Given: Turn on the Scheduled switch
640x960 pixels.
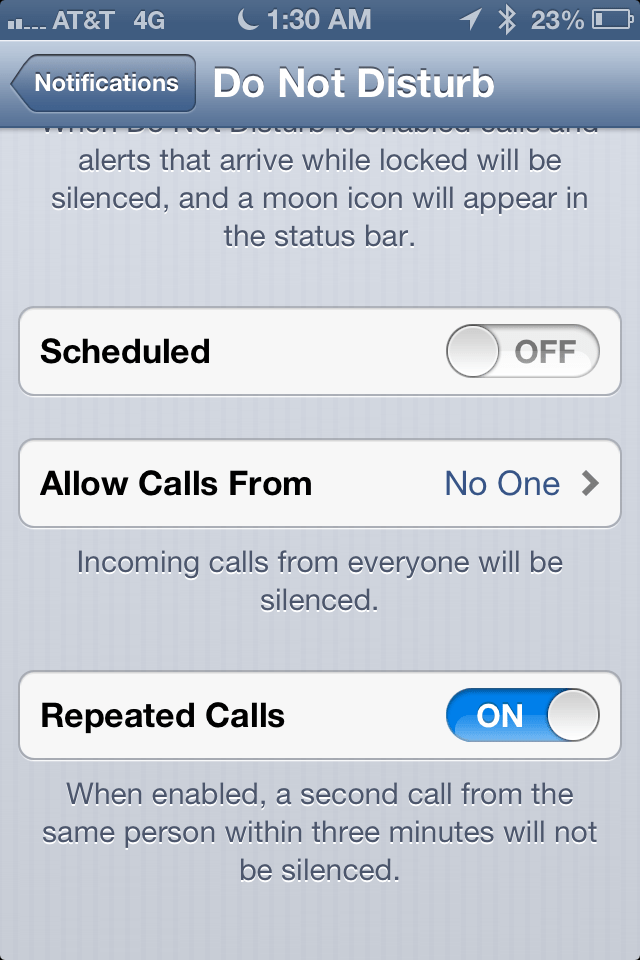Looking at the screenshot, I should [522, 352].
